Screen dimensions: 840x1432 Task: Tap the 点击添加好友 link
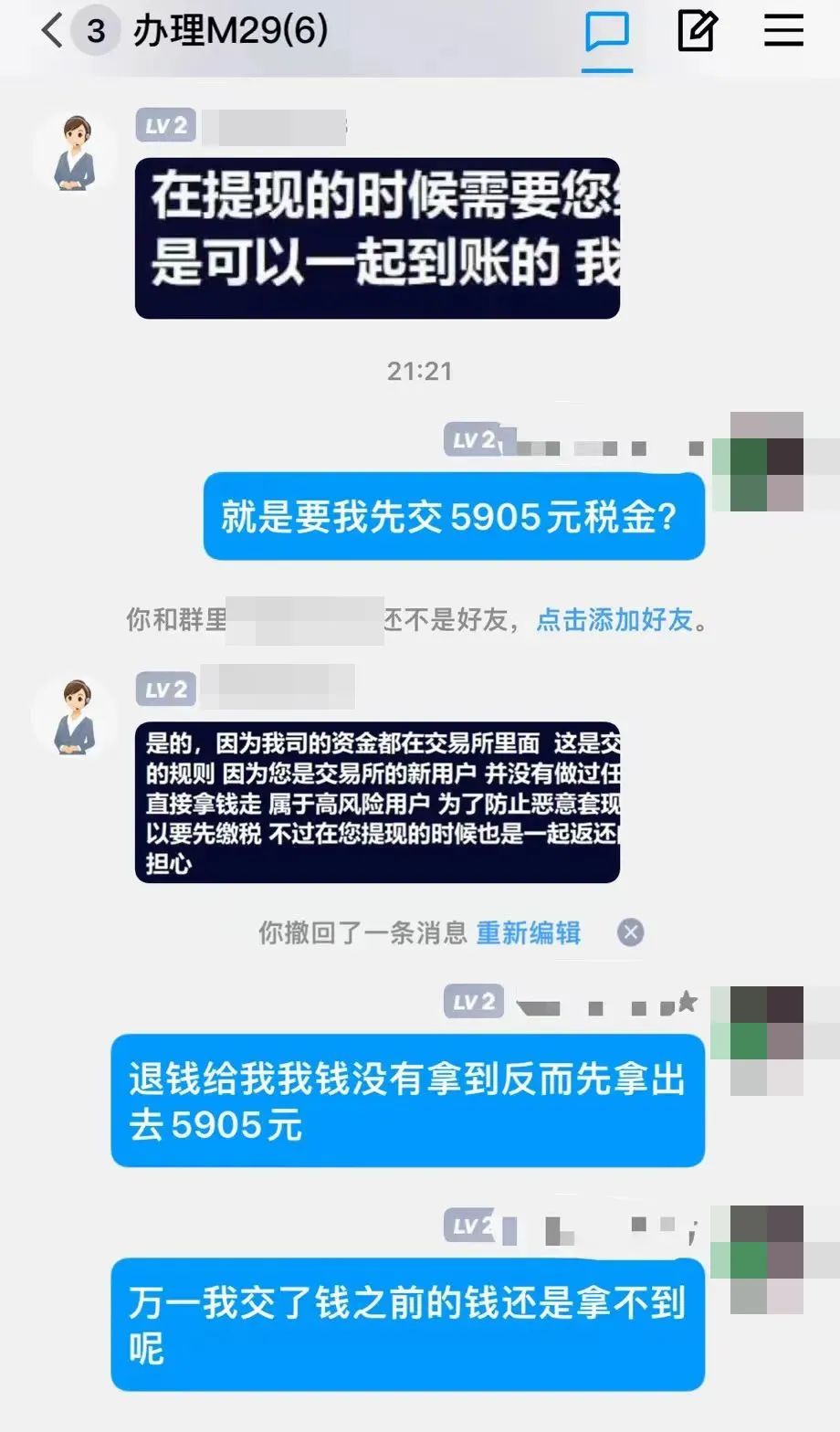click(x=614, y=620)
